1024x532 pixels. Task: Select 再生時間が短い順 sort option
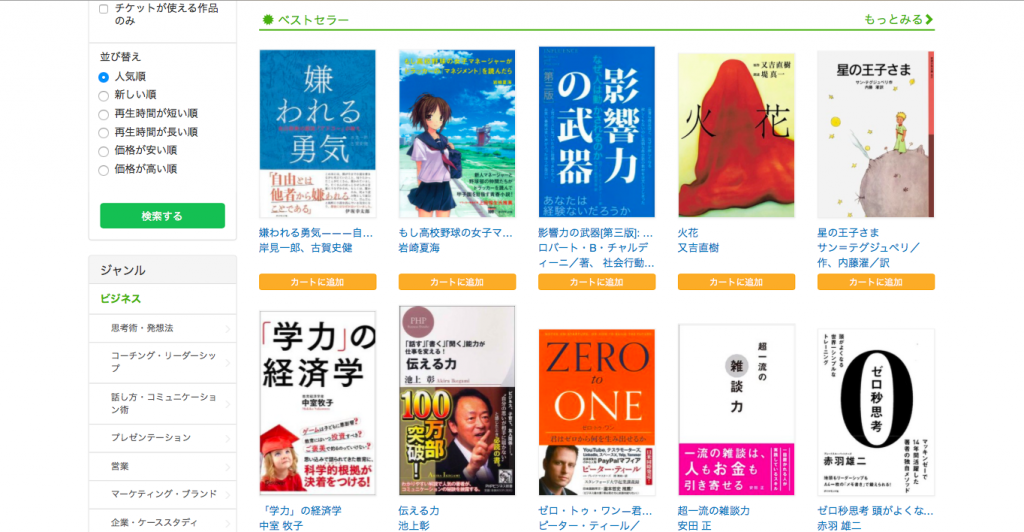pyautogui.click(x=104, y=114)
